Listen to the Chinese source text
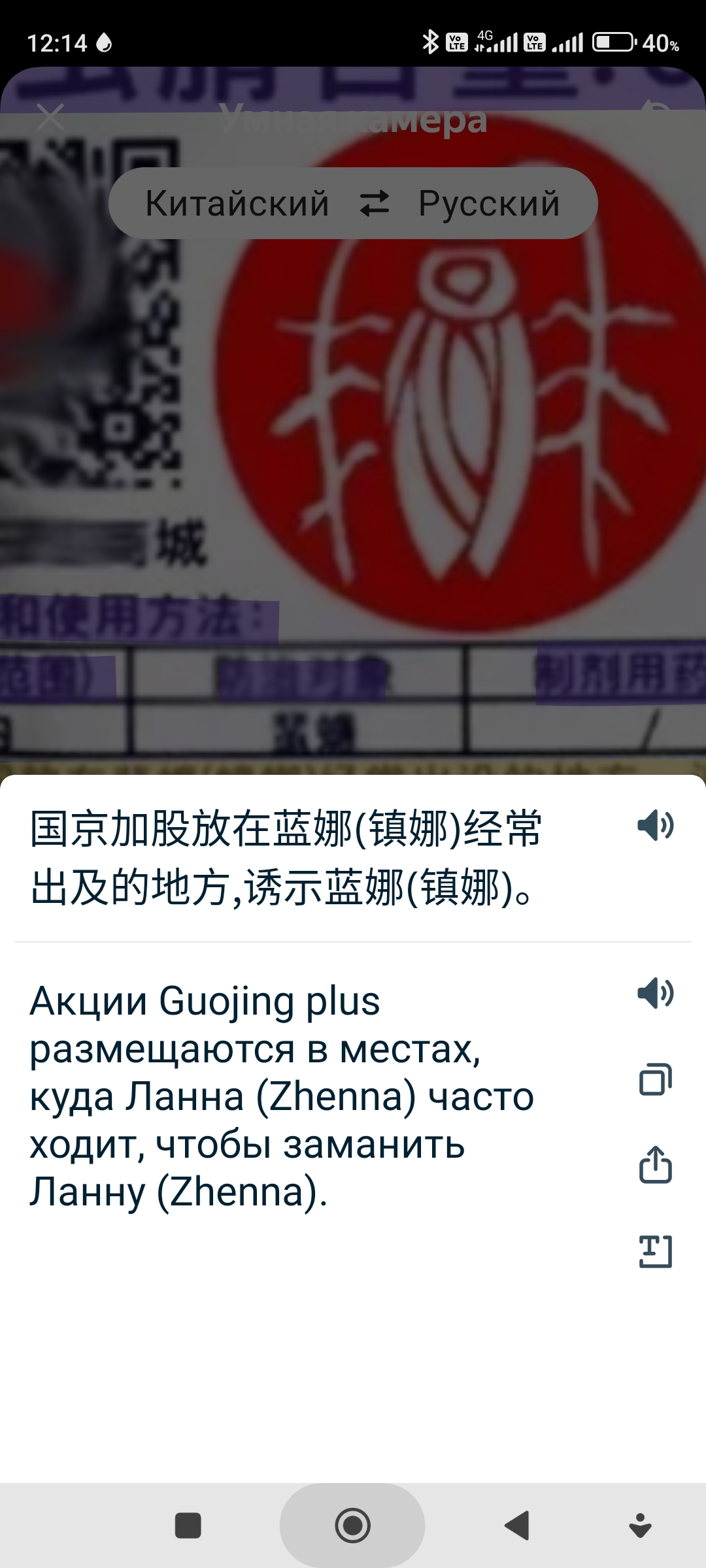 tap(655, 826)
